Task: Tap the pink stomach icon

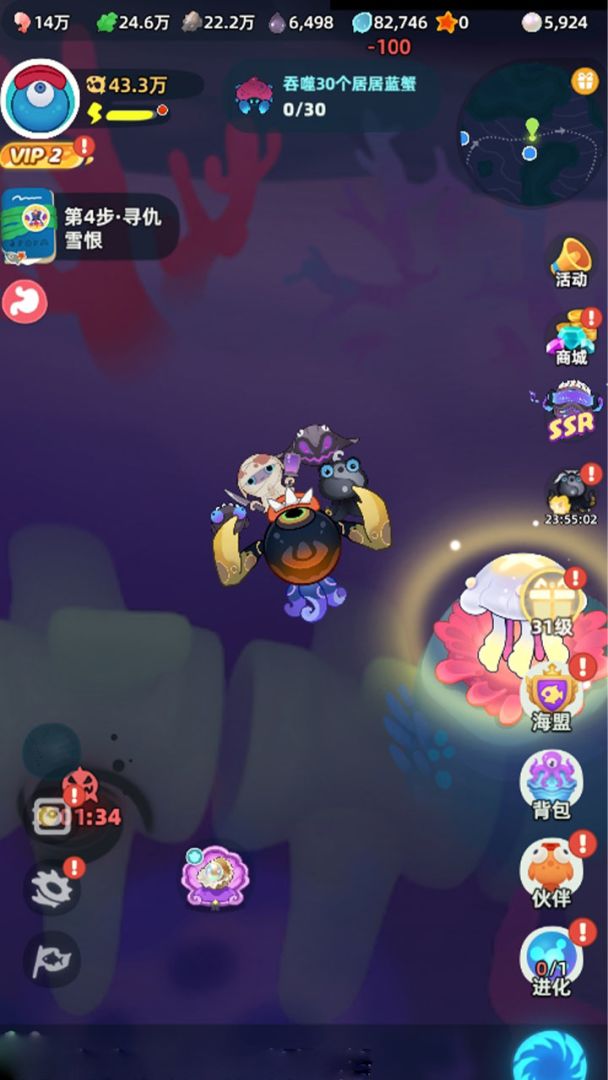Action: (25, 302)
